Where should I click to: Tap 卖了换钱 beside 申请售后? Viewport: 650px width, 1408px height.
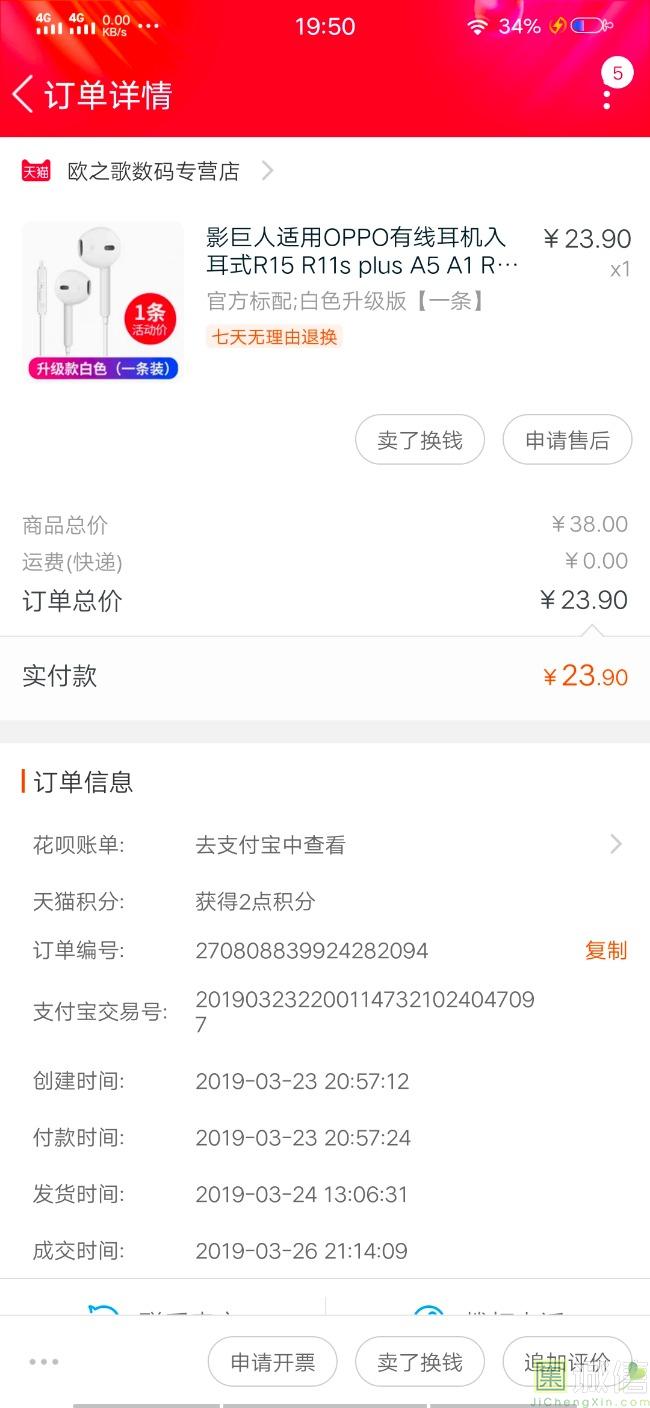420,440
